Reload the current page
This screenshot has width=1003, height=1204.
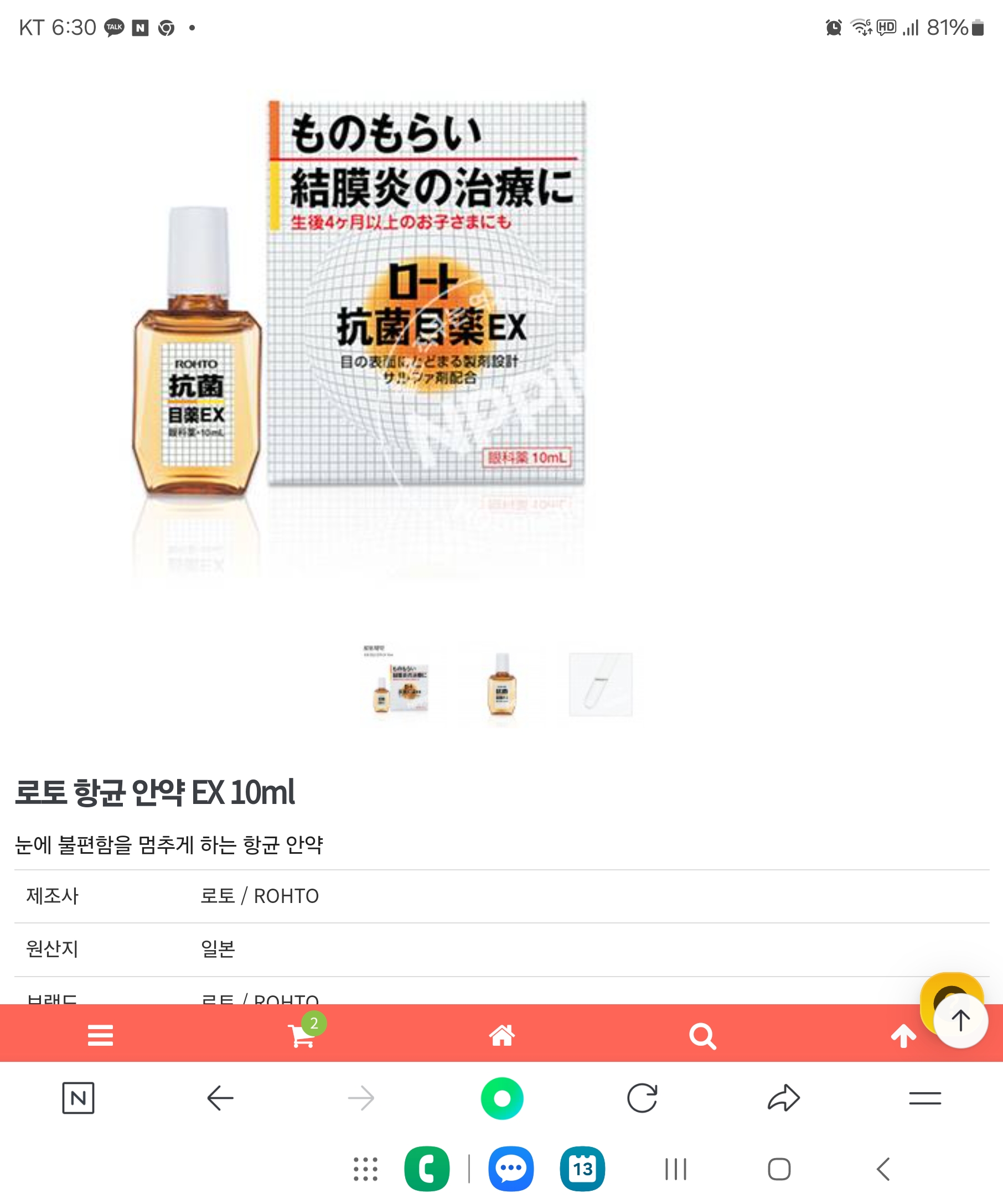(x=642, y=1098)
